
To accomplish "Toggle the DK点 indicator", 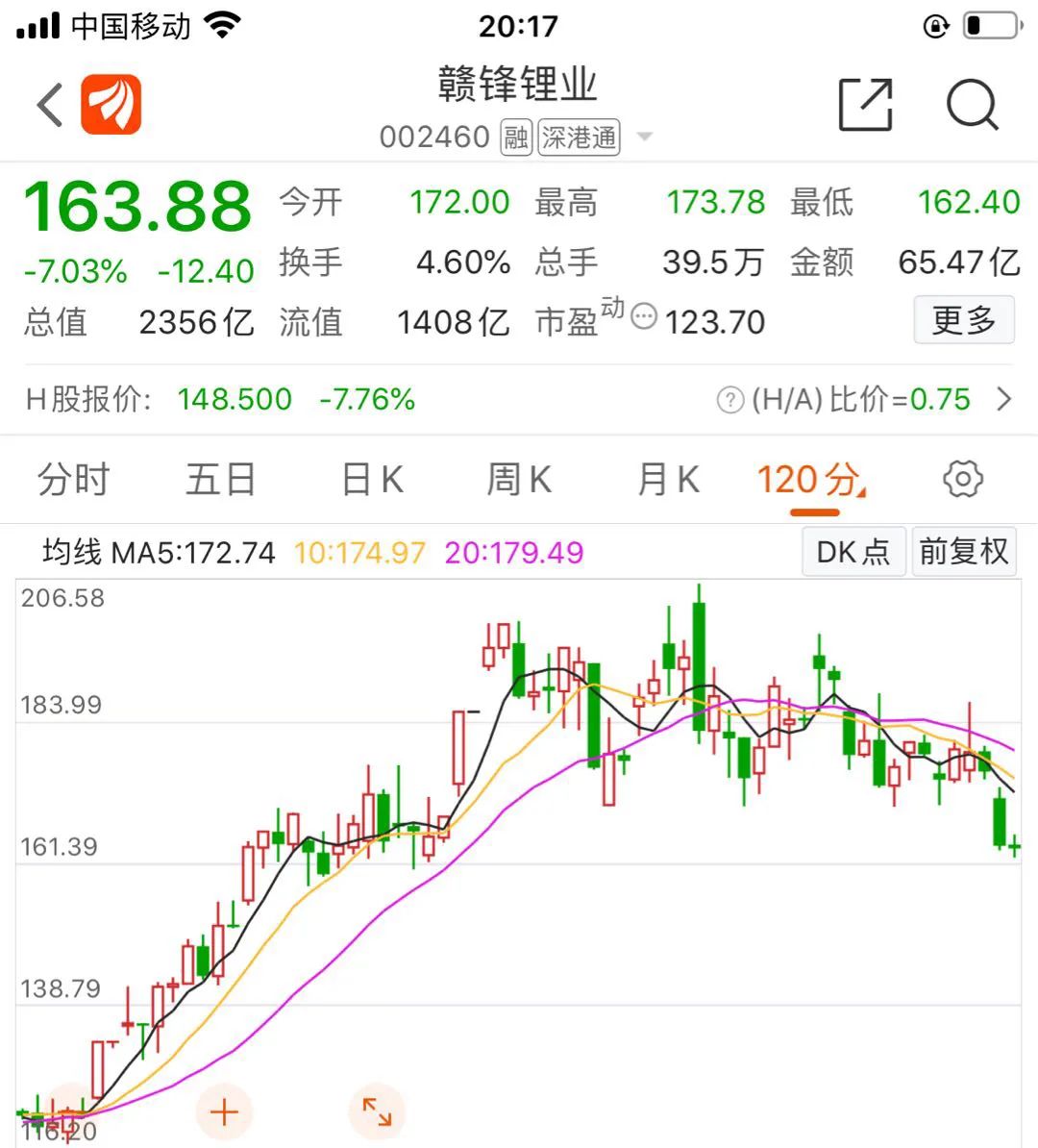I will (853, 551).
